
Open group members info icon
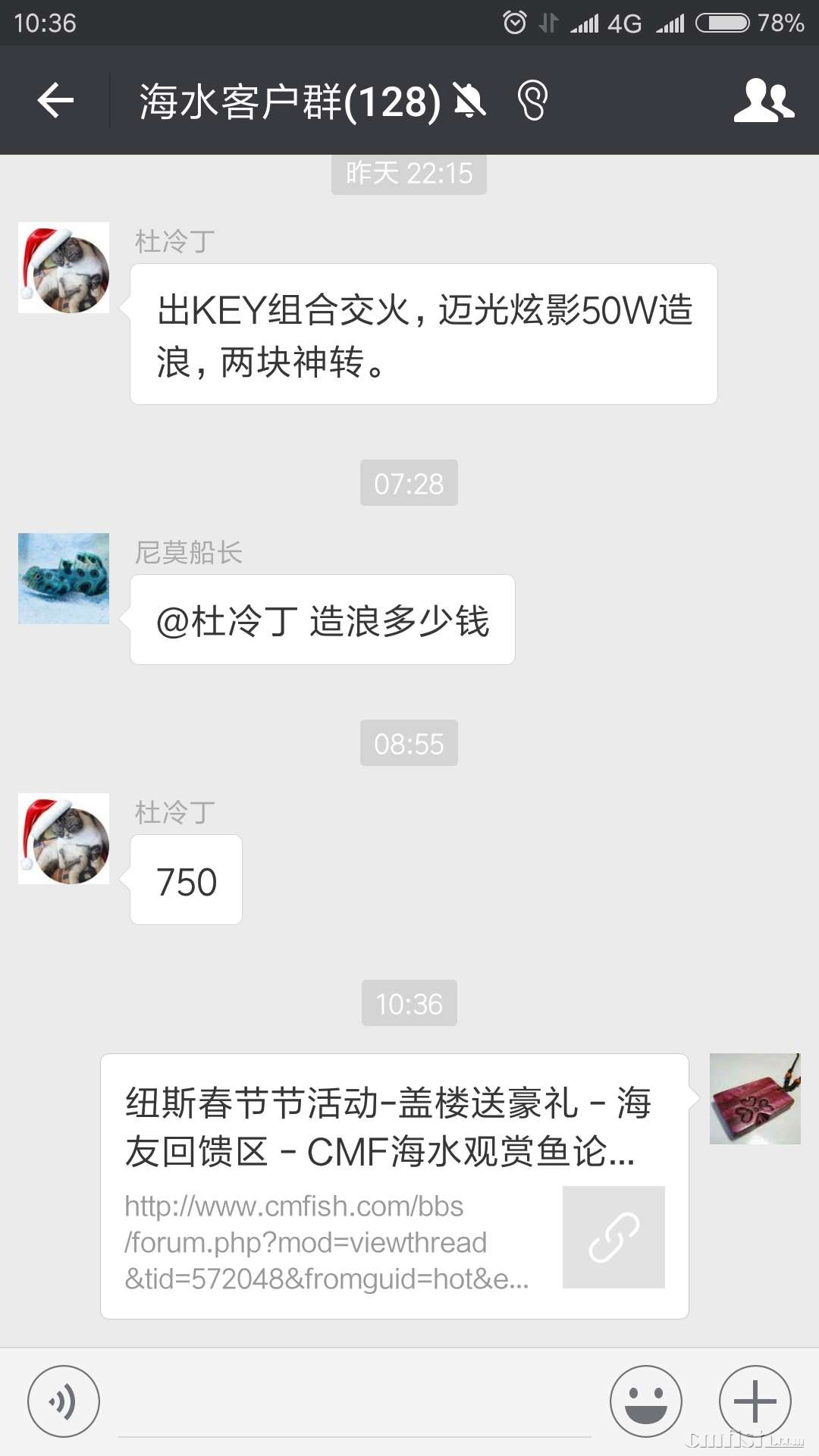[x=764, y=101]
